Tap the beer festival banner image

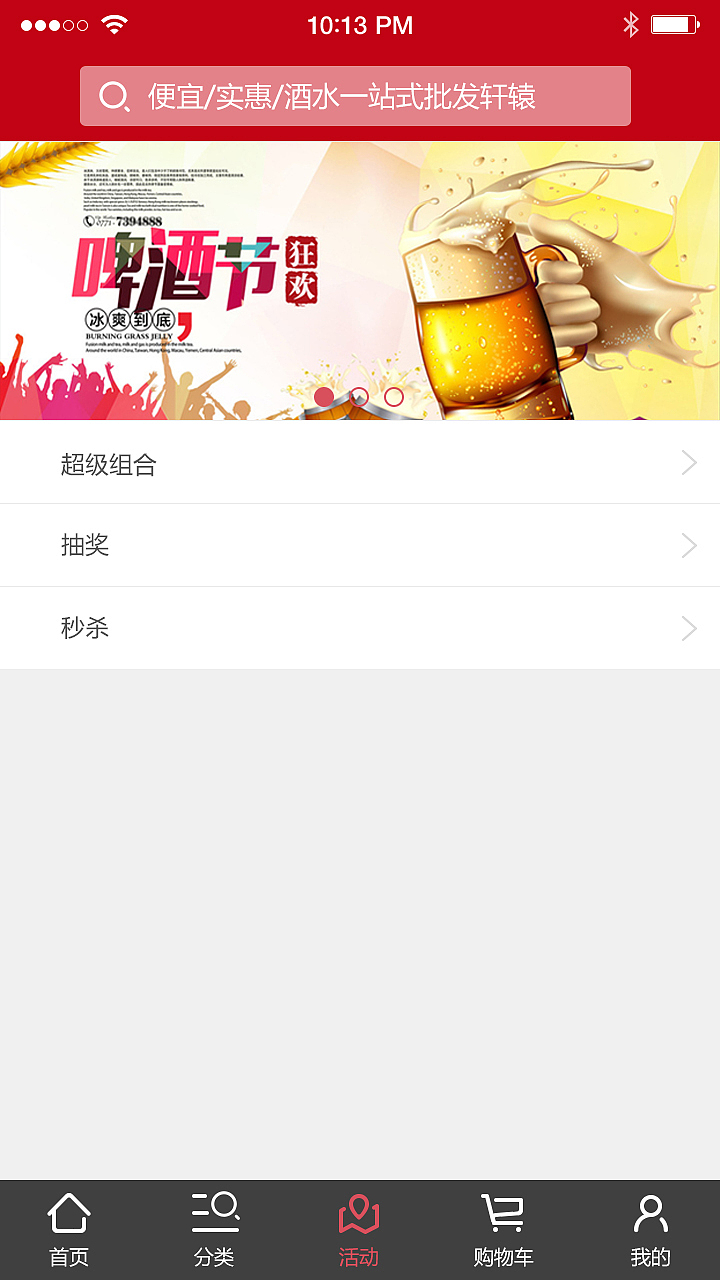[x=360, y=280]
